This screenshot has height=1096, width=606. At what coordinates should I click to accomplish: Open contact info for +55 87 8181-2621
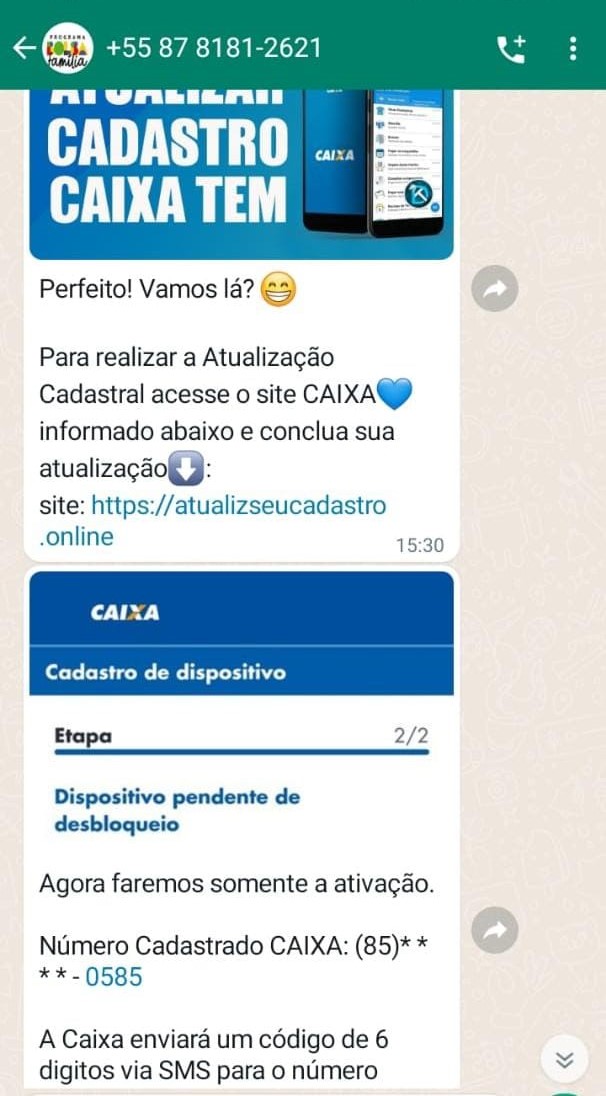pos(213,47)
